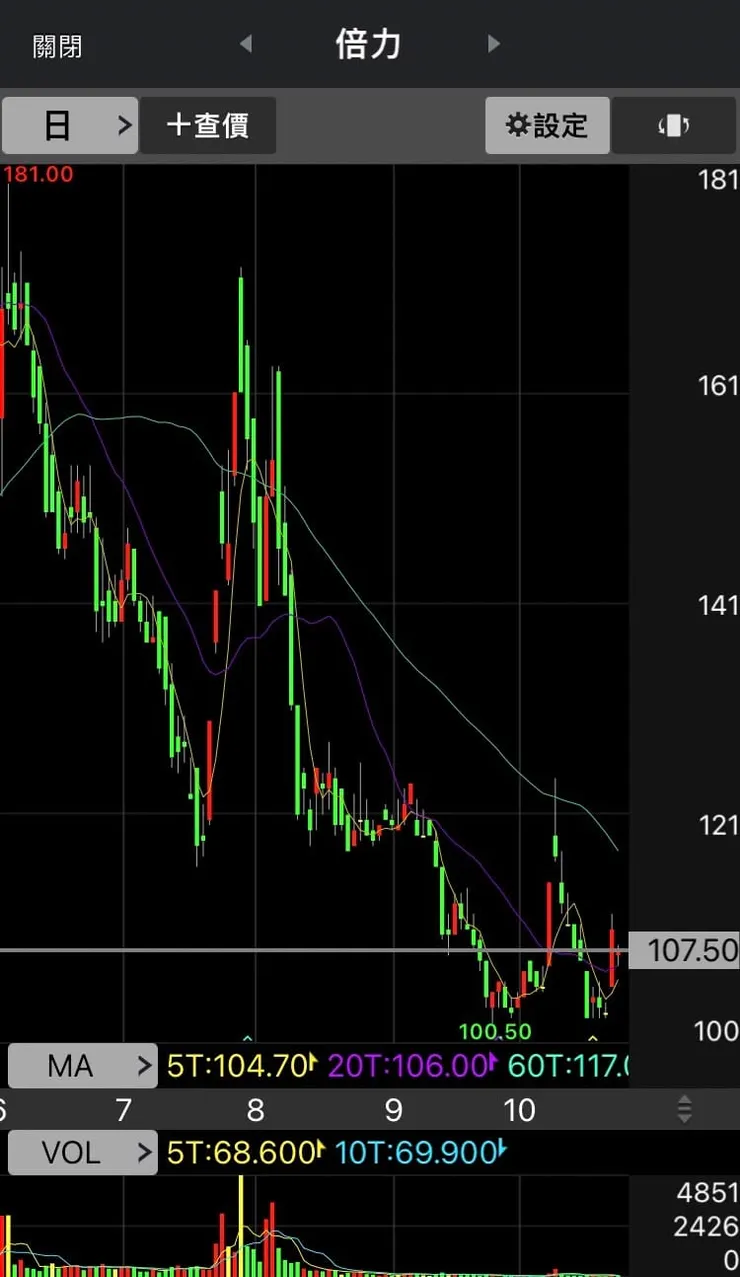740x1277 pixels.
Task: Change the MA indicator selector
Action: (x=83, y=1066)
